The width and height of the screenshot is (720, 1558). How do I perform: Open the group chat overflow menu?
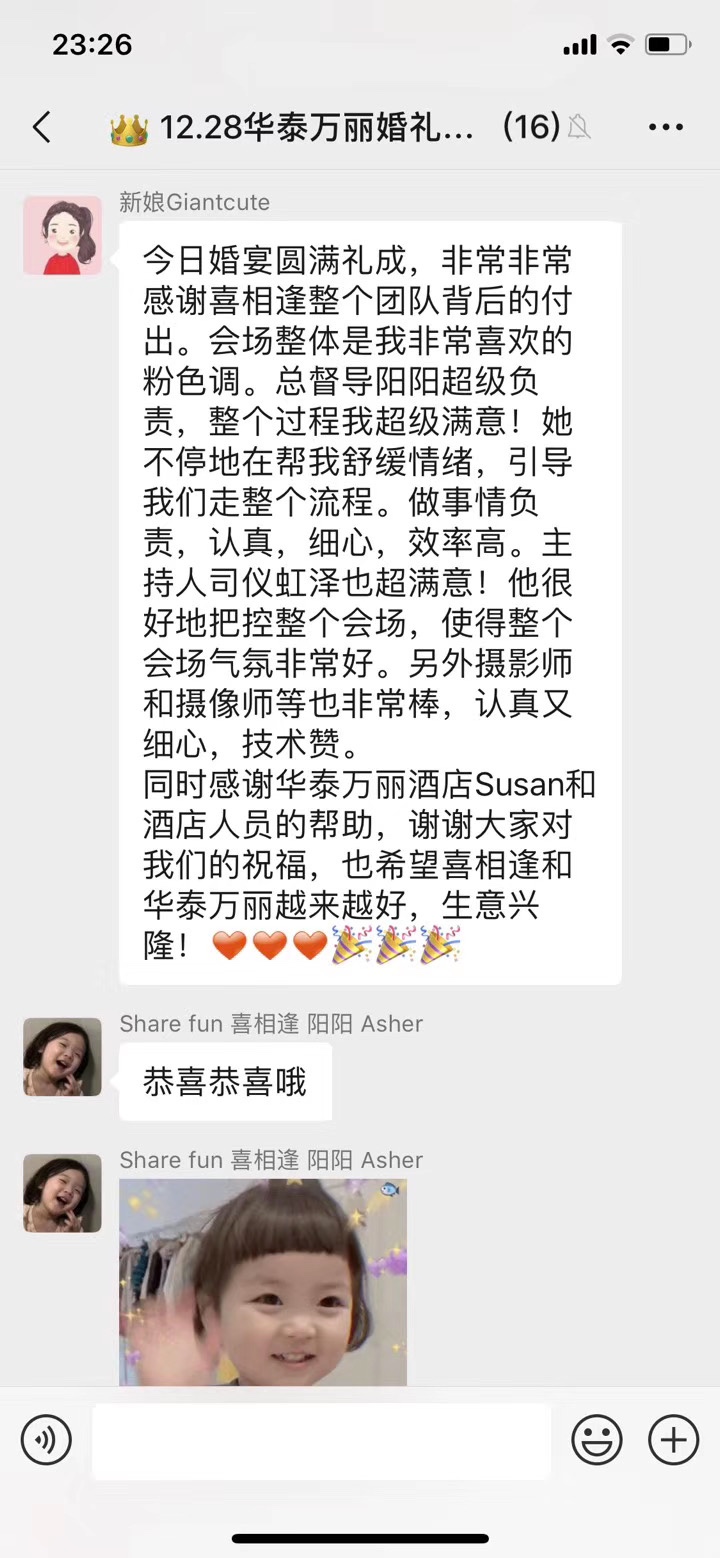click(x=665, y=127)
